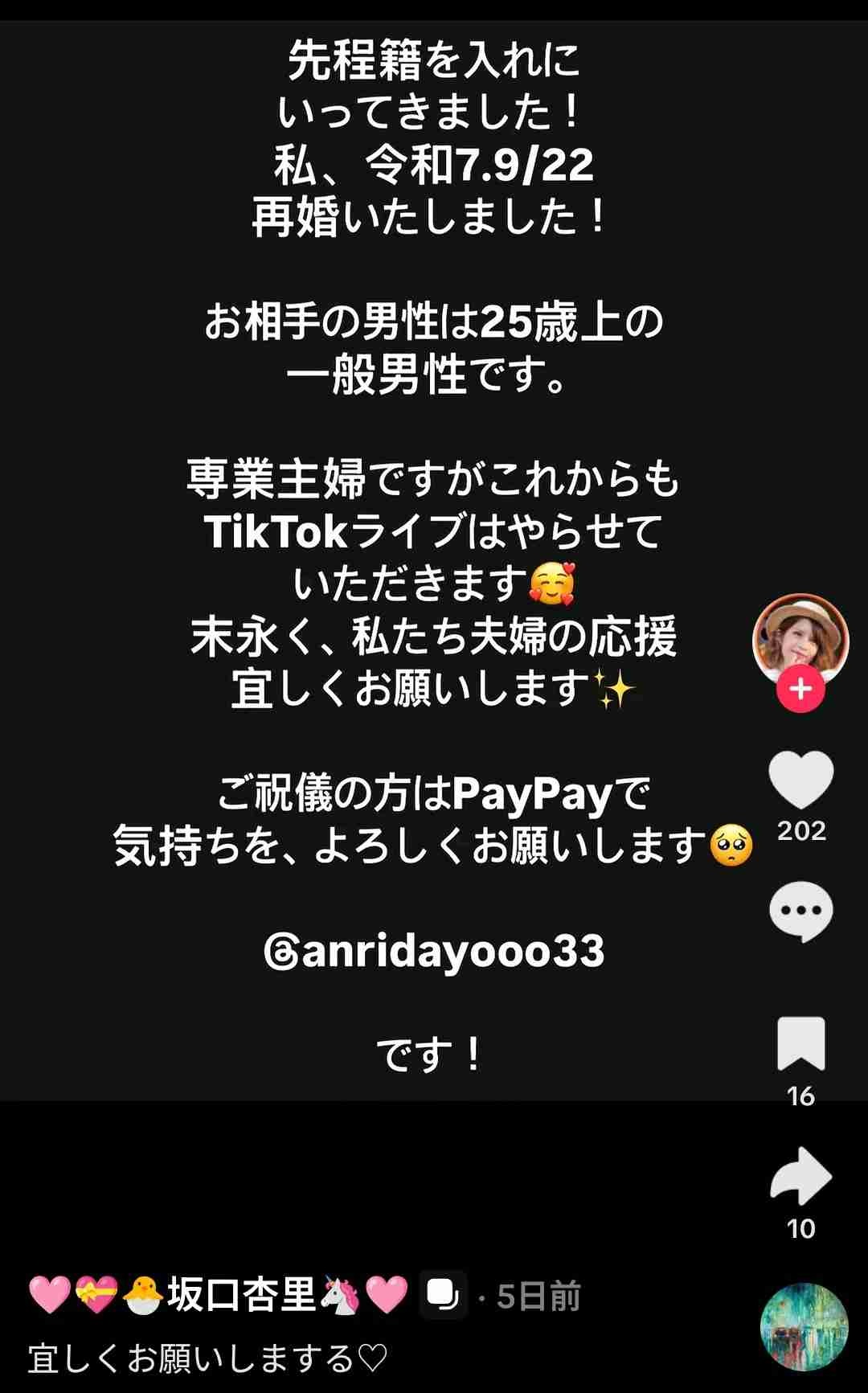The height and width of the screenshot is (1393, 868).
Task: Open the comments section
Action: point(800,912)
